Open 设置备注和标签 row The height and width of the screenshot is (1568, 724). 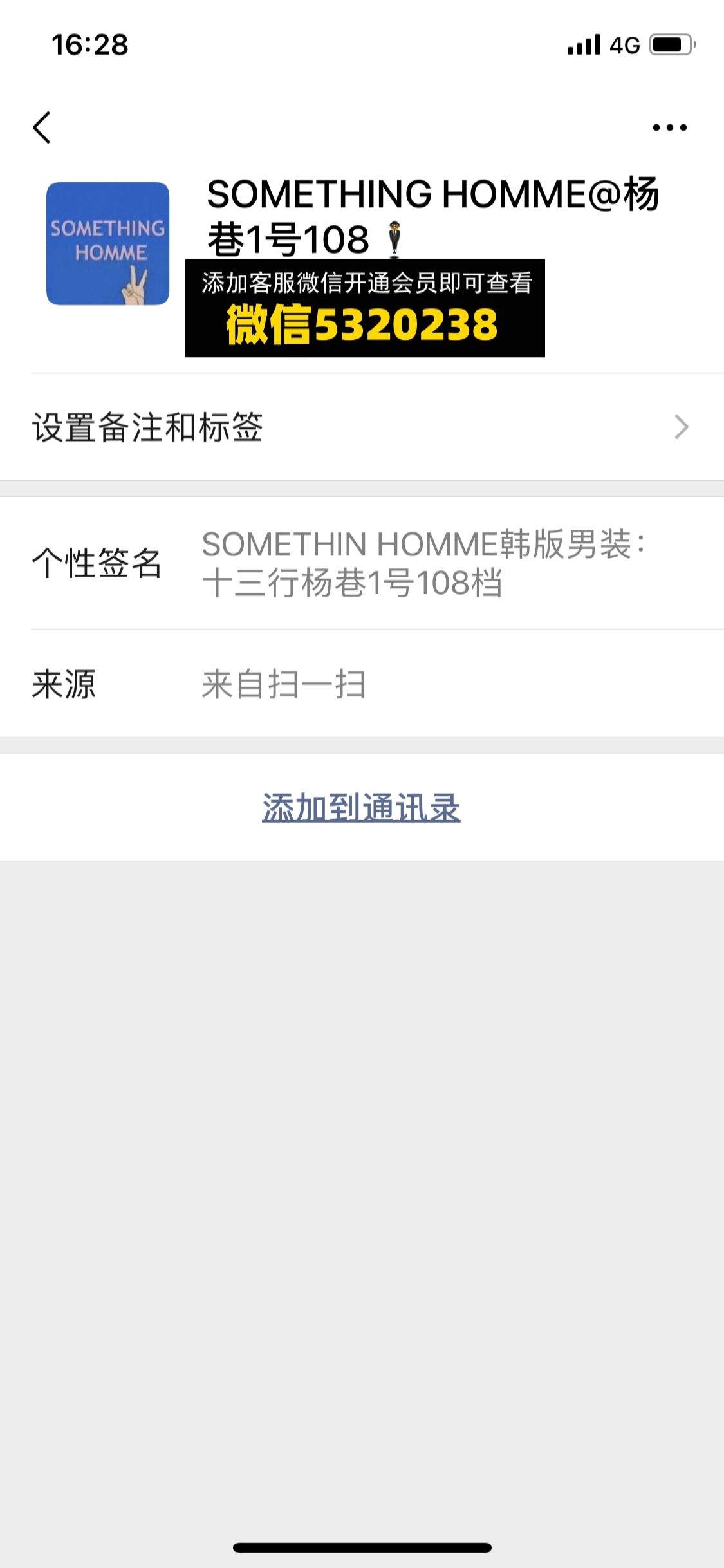coord(362,427)
